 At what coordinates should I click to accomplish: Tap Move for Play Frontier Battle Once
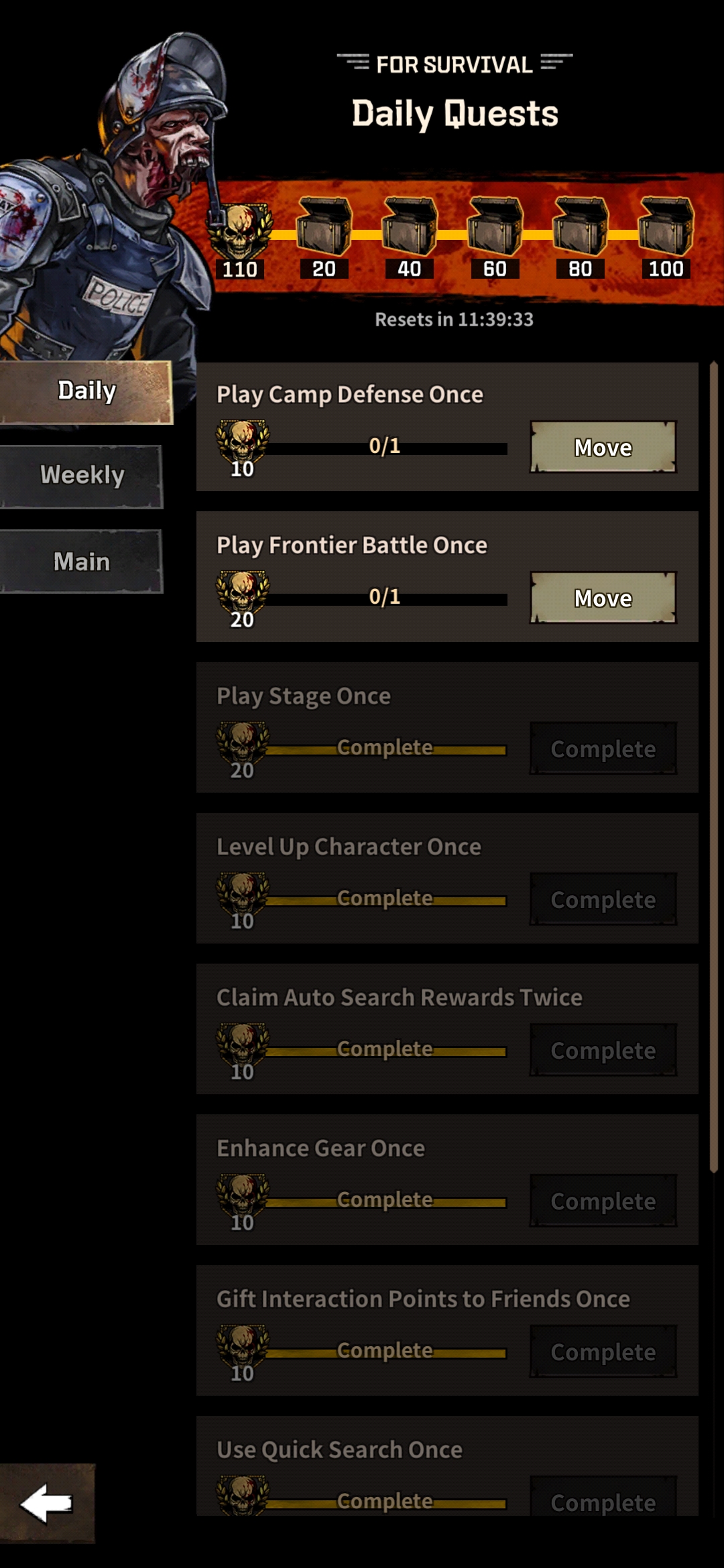coord(603,598)
